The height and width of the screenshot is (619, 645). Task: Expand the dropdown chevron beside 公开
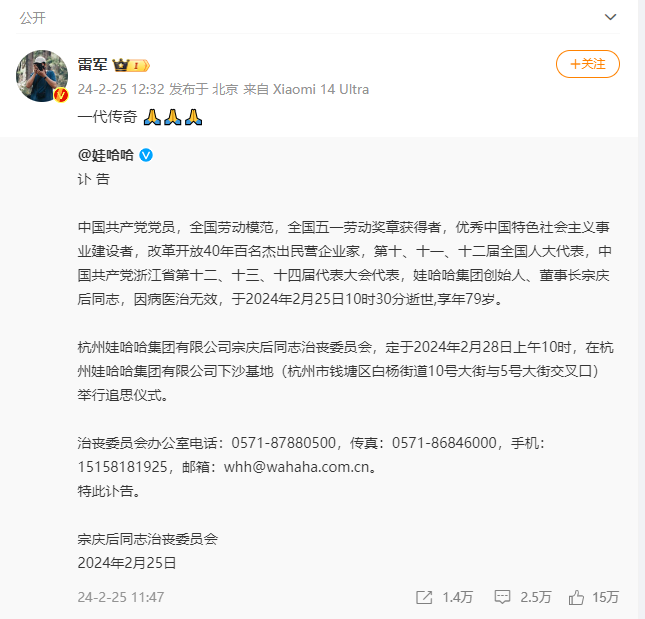[610, 17]
